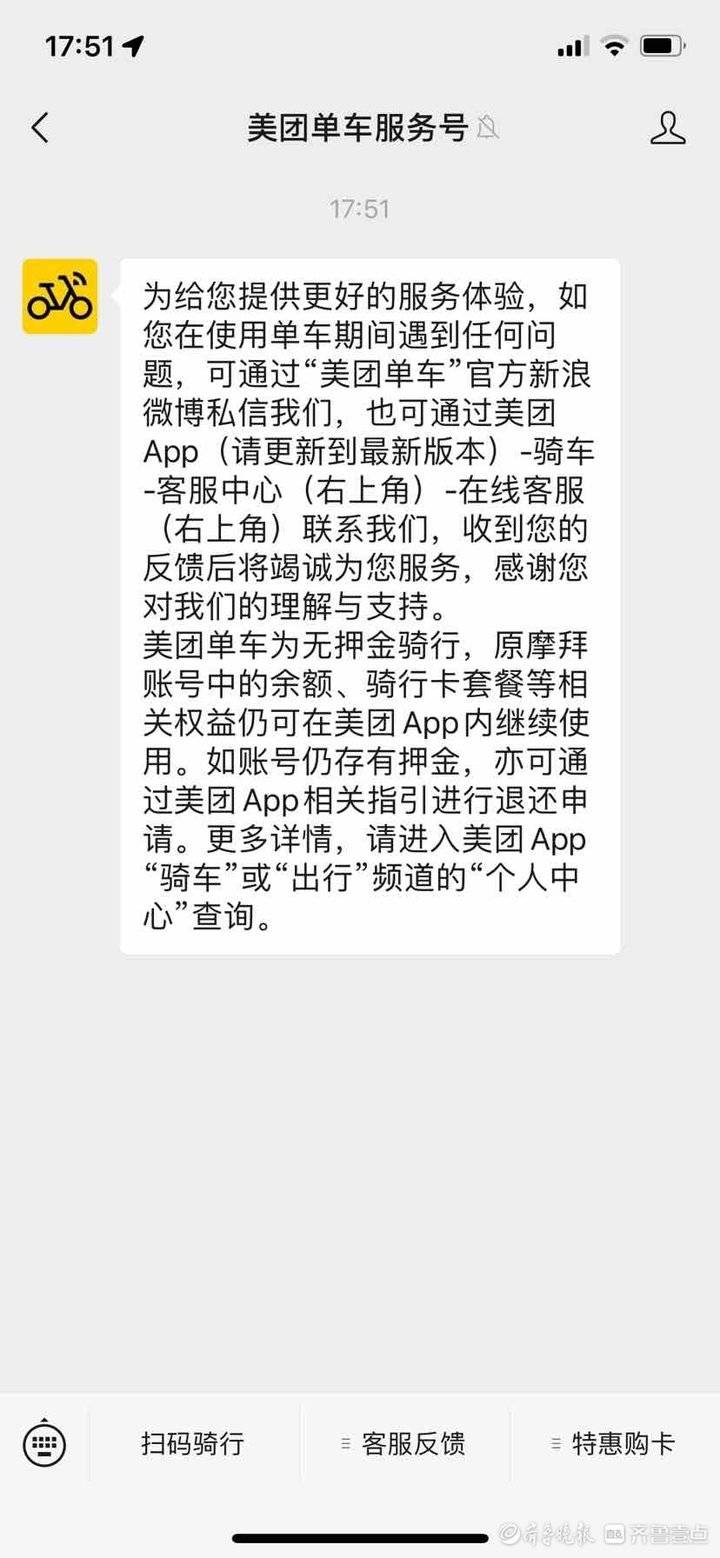
Task: Open the 扫码骑行 menu
Action: point(192,1443)
